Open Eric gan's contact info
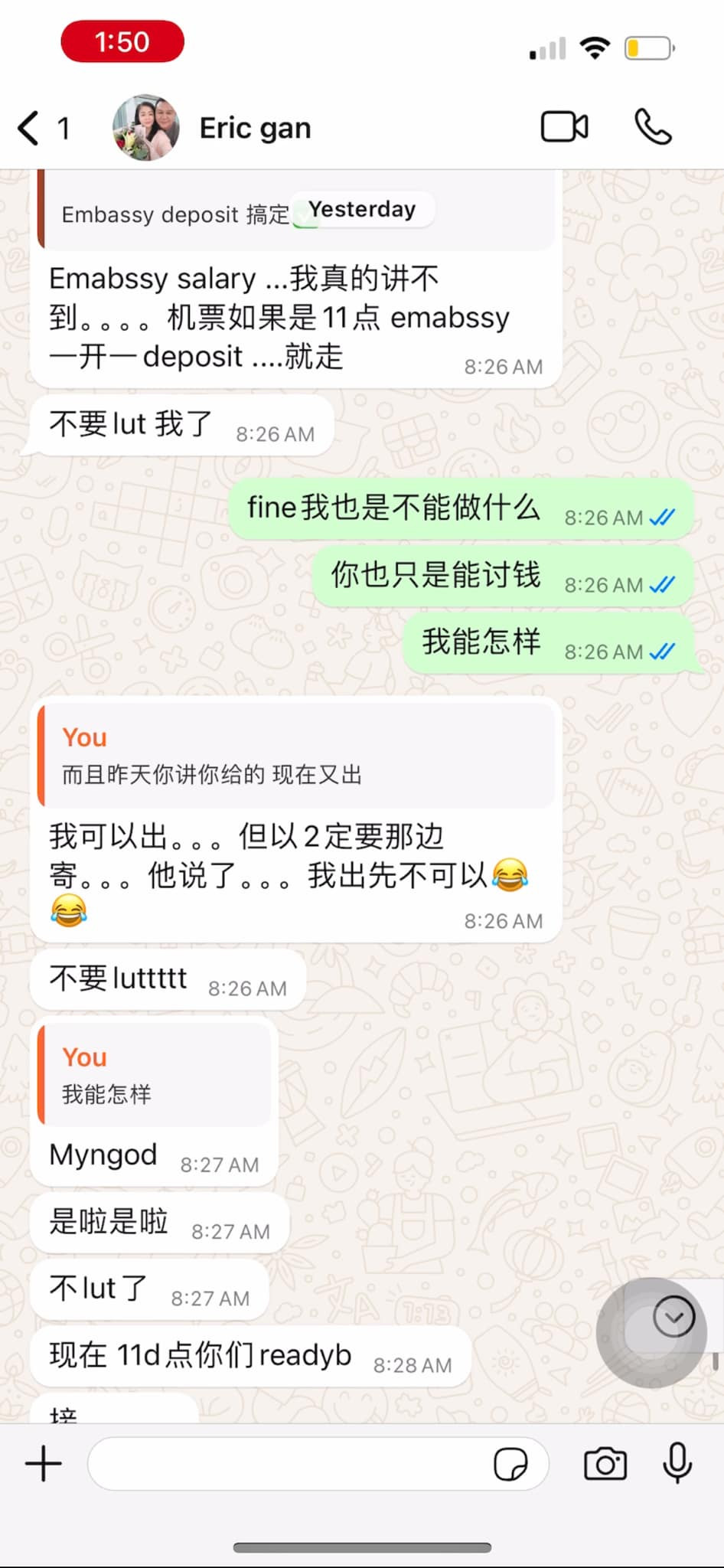Image resolution: width=724 pixels, height=1568 pixels. click(x=255, y=128)
